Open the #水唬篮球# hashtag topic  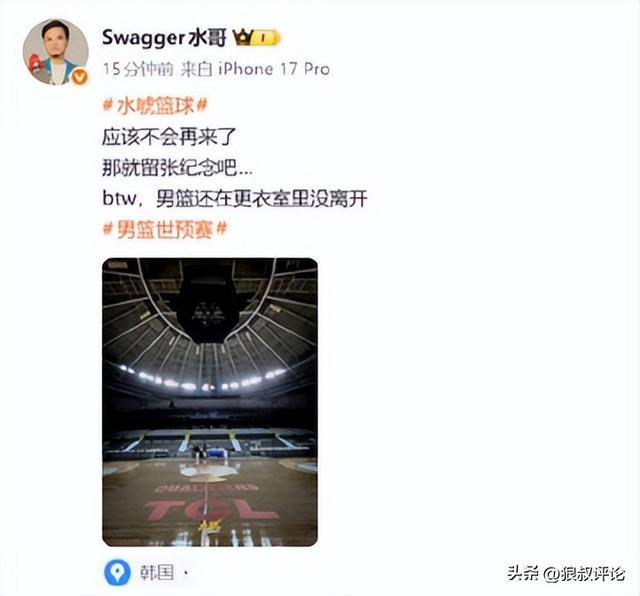155,105
